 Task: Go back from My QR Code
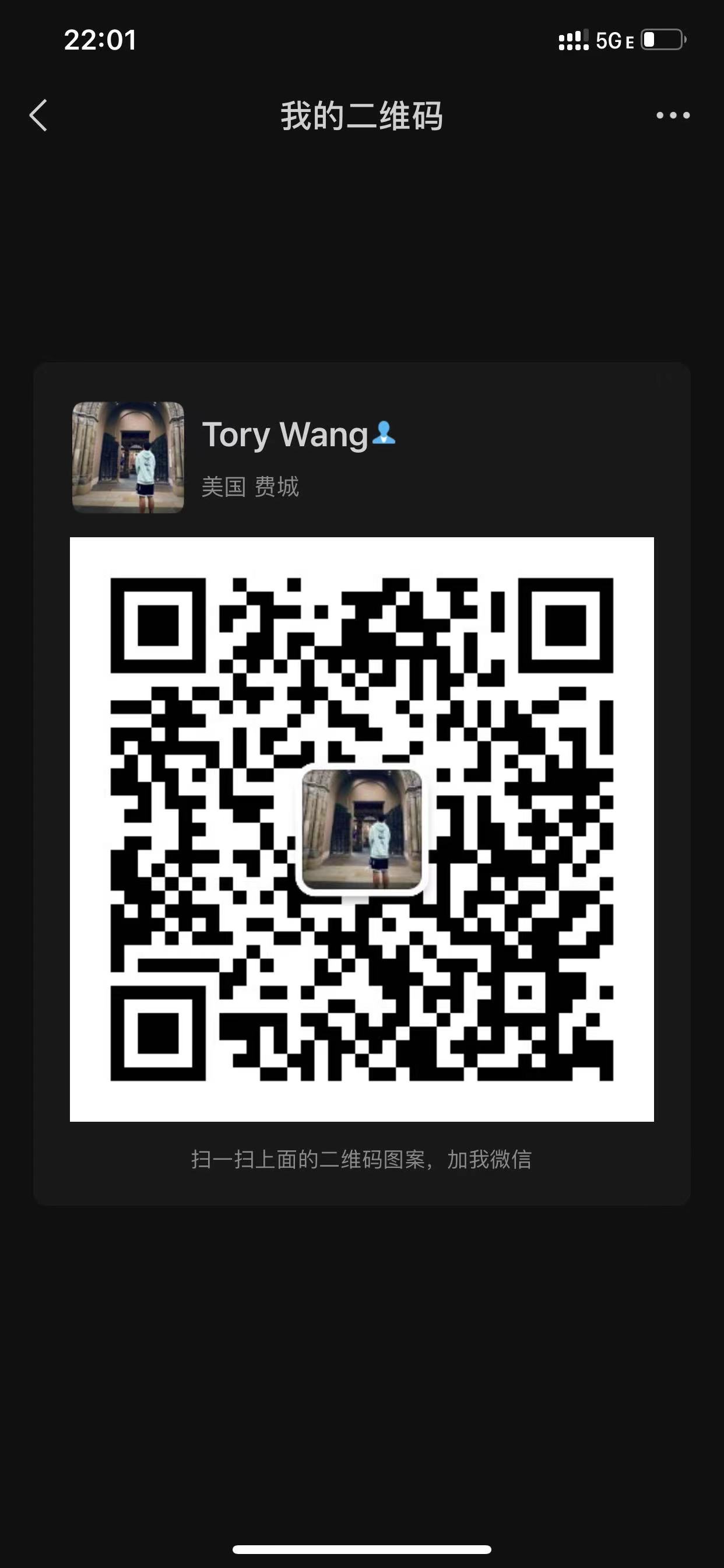[38, 115]
